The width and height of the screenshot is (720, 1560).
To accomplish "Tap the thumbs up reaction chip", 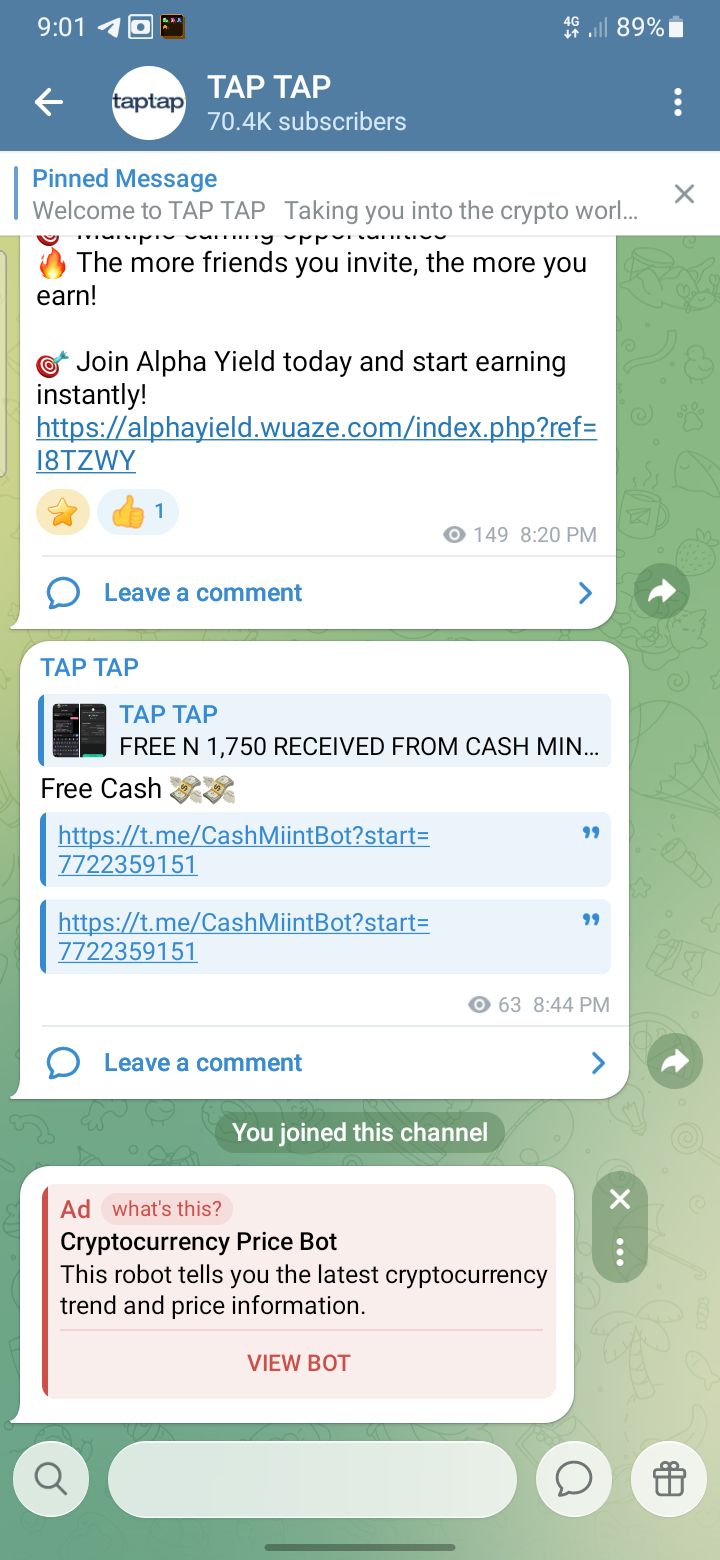I will pos(138,513).
